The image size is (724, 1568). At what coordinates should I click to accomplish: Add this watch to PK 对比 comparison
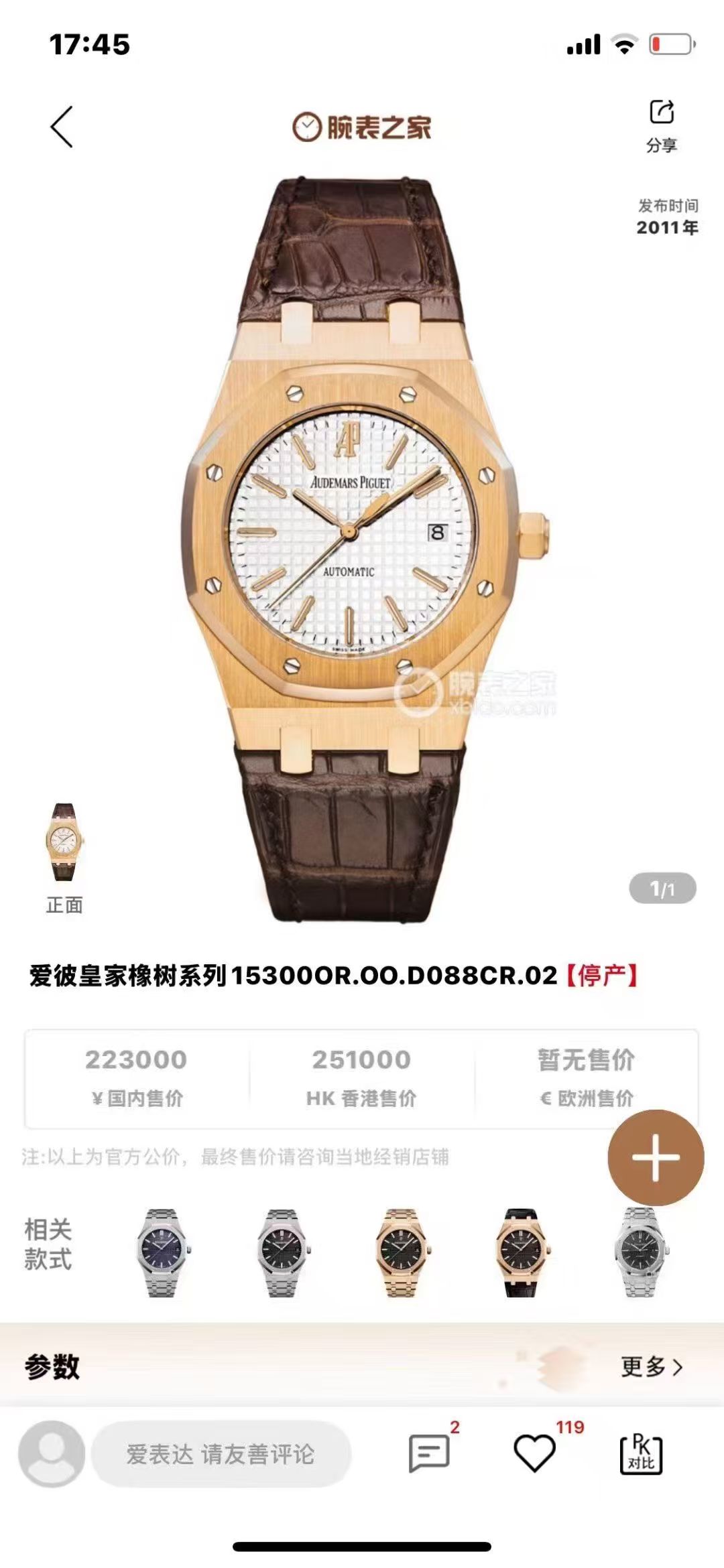[640, 1453]
